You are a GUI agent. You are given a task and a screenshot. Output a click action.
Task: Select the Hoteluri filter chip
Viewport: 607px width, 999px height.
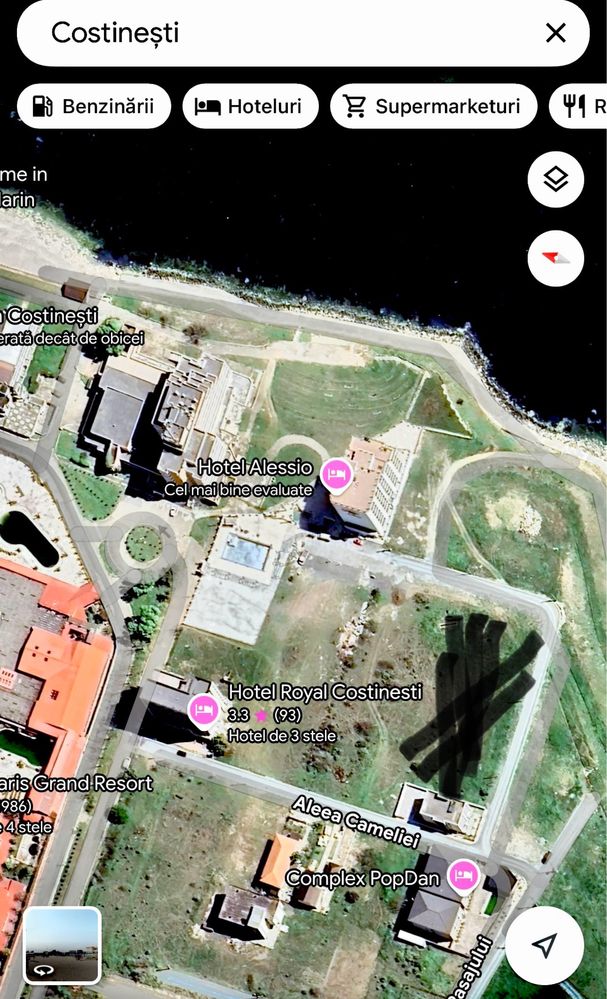[250, 107]
